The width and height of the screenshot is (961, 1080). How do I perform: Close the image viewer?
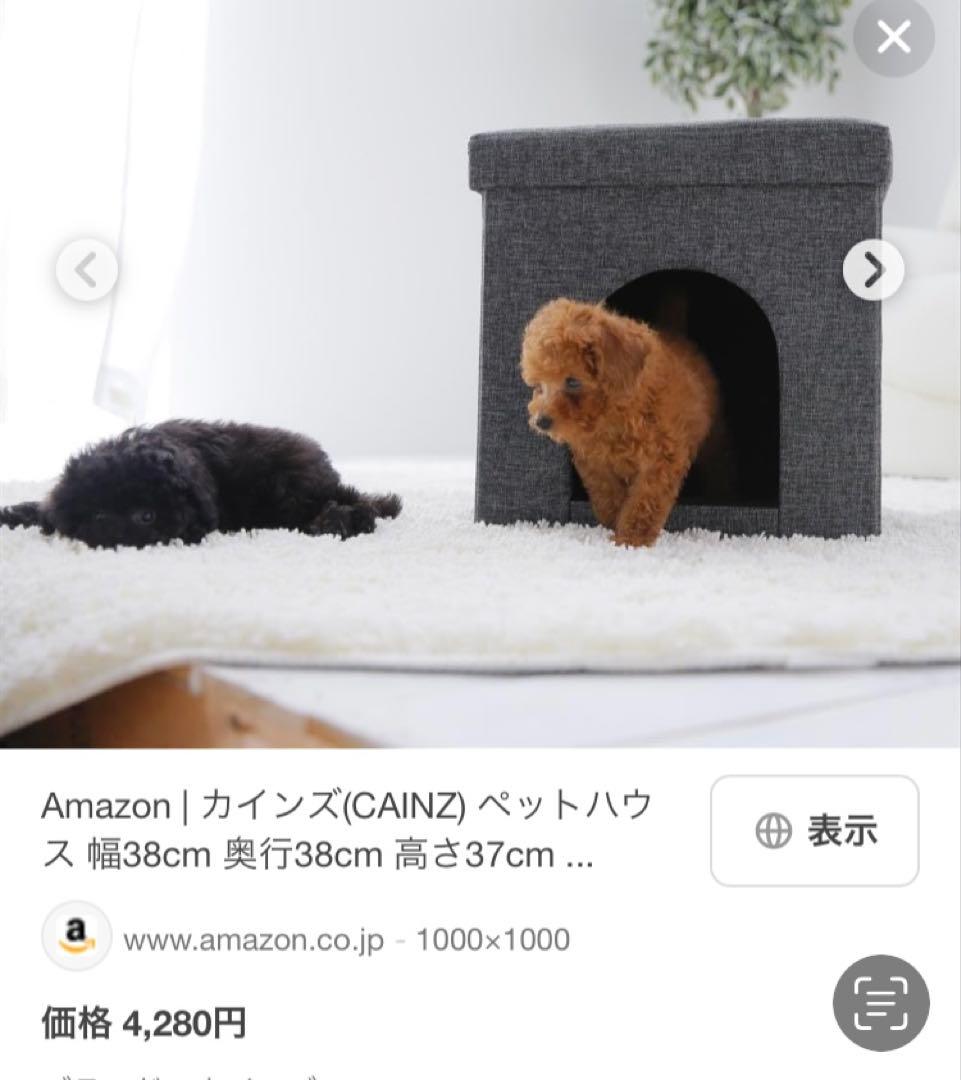click(893, 38)
